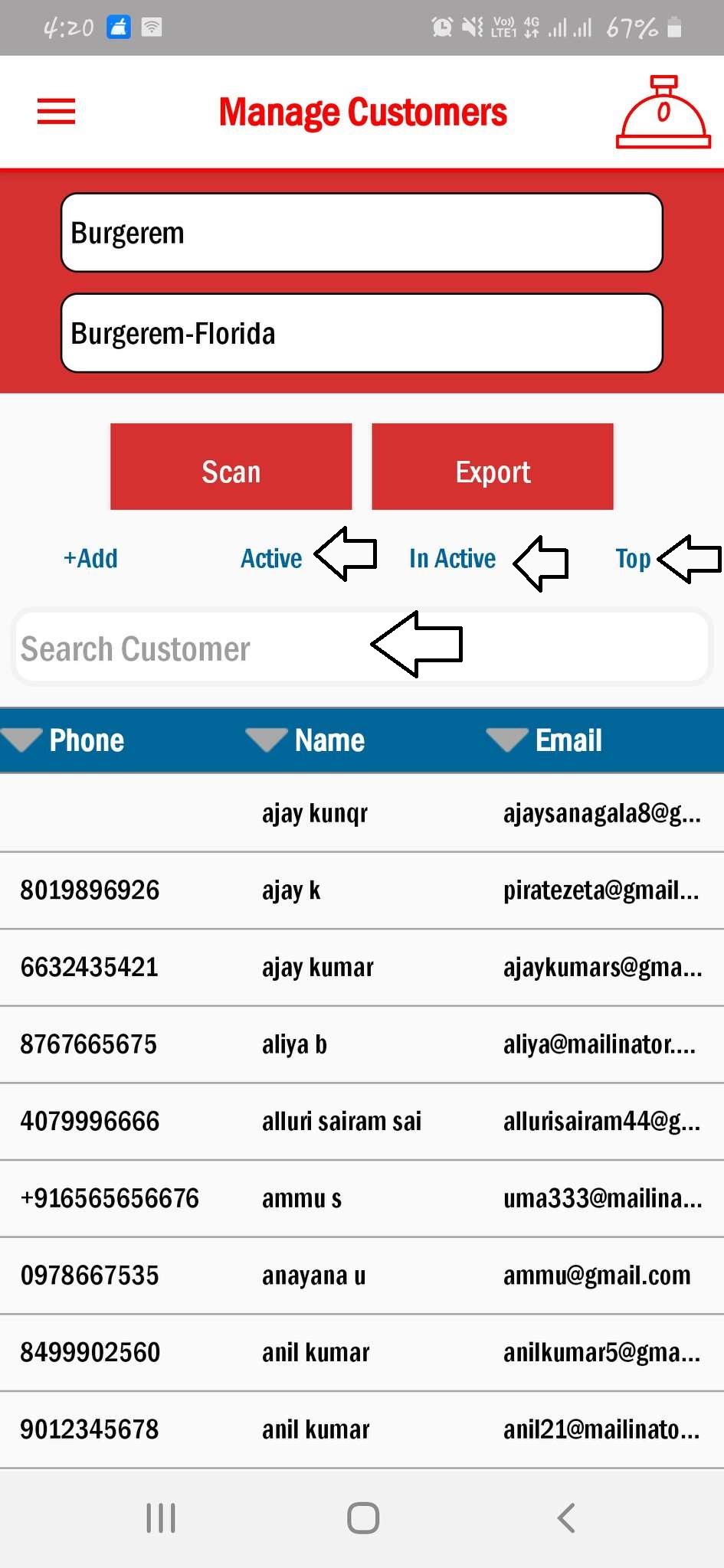Go back with the system back button
724x1568 pixels.
coord(565,1517)
